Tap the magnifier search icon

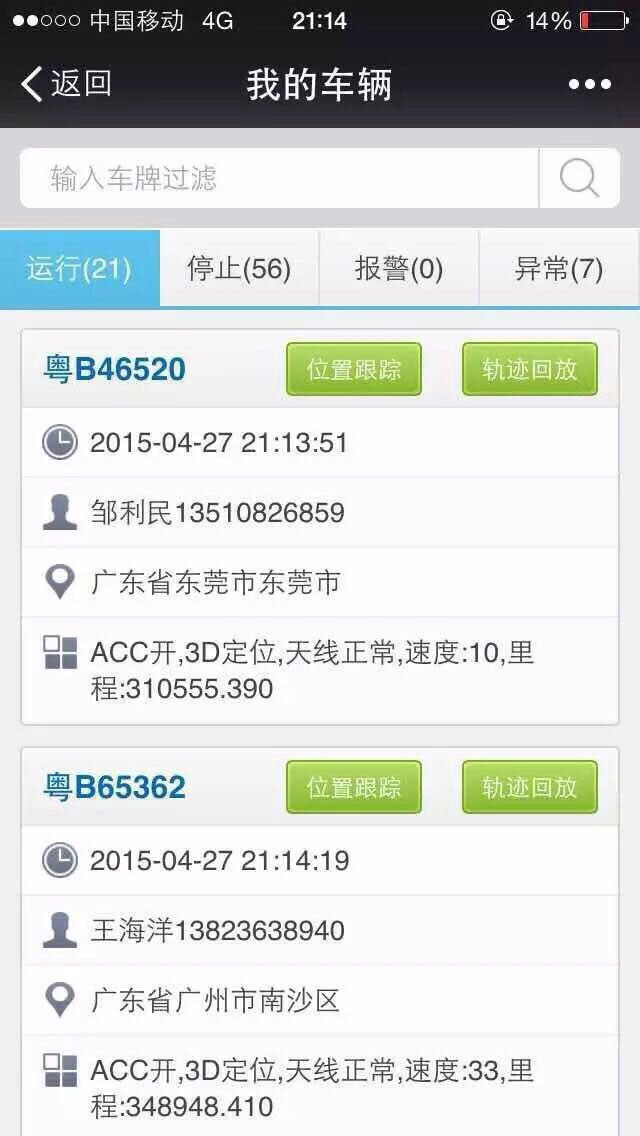pyautogui.click(x=579, y=178)
